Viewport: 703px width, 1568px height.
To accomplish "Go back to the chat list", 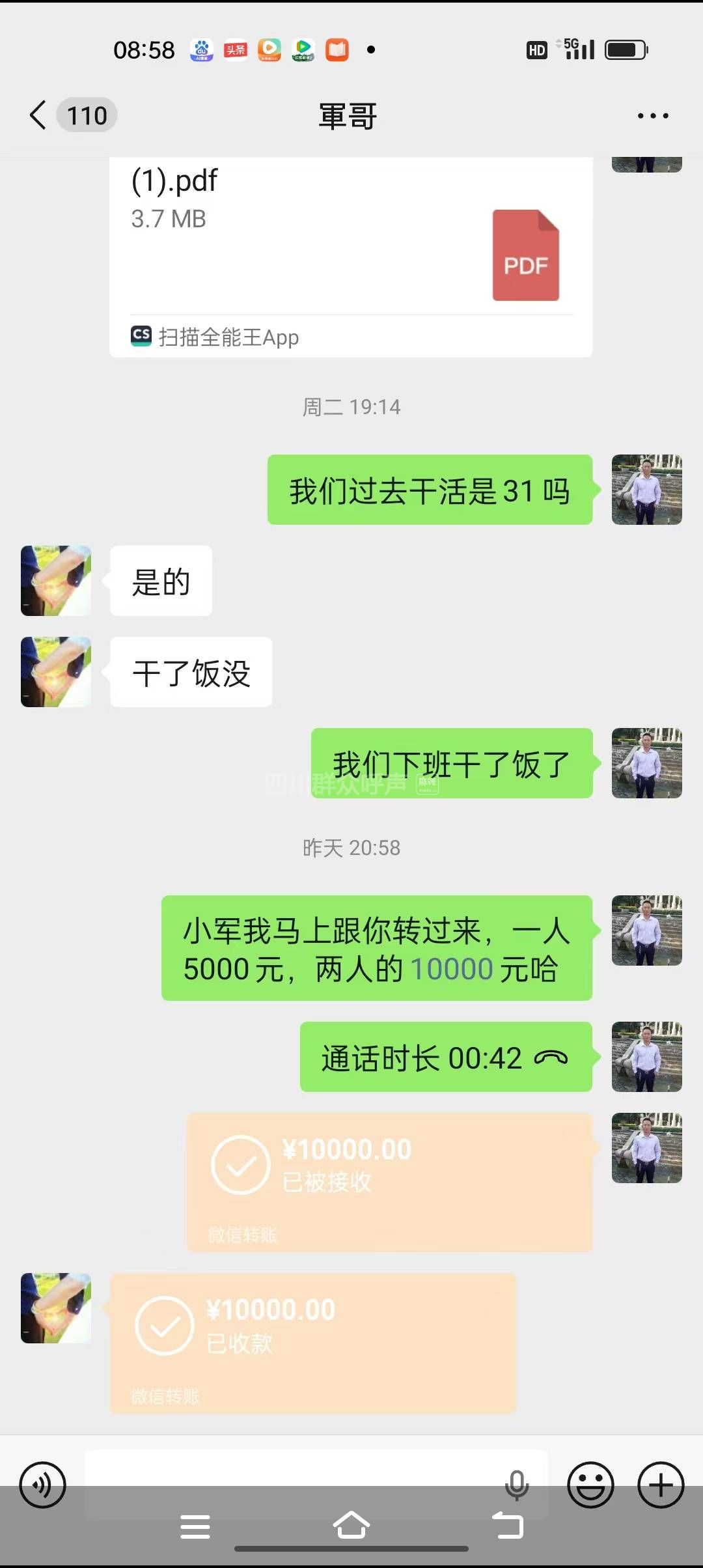I will pos(38,116).
